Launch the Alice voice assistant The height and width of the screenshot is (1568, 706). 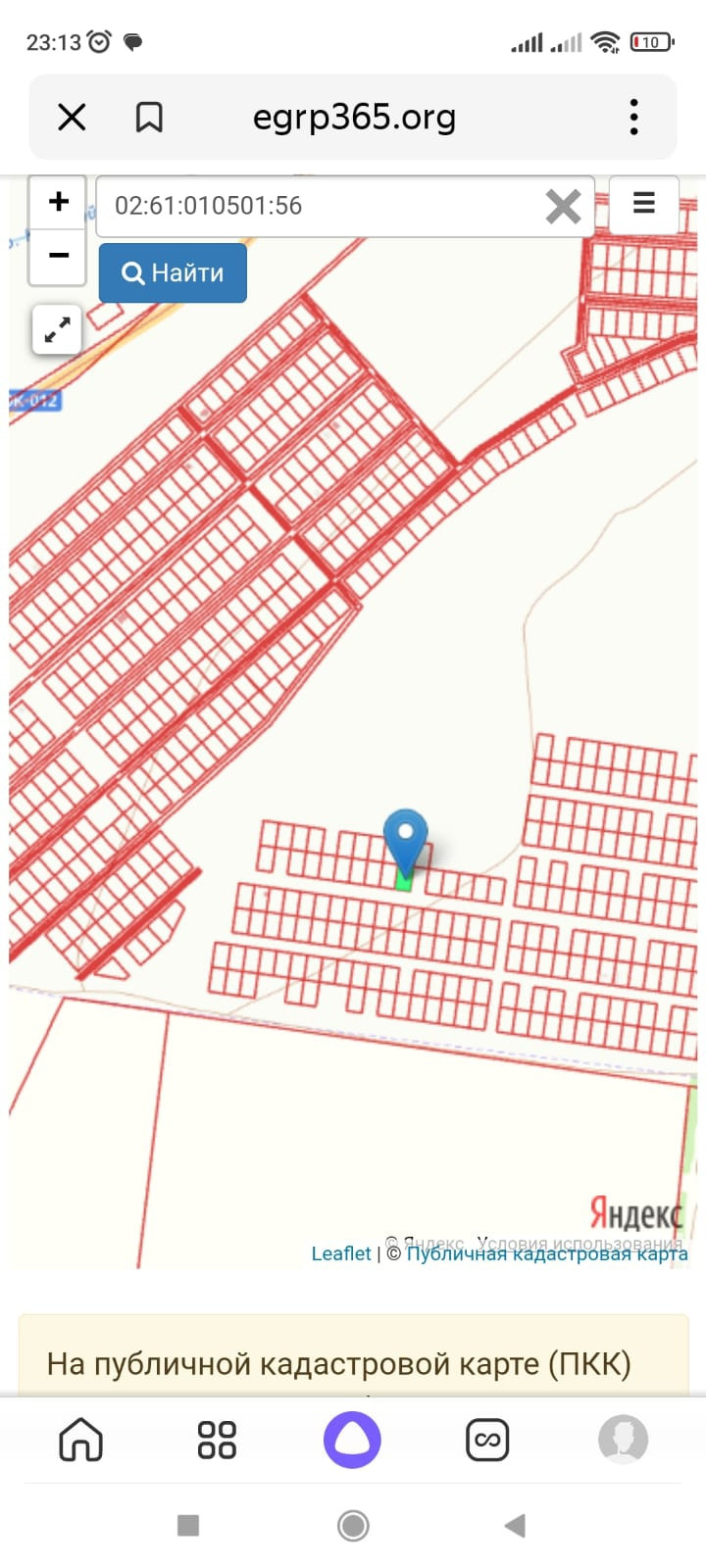click(352, 1440)
